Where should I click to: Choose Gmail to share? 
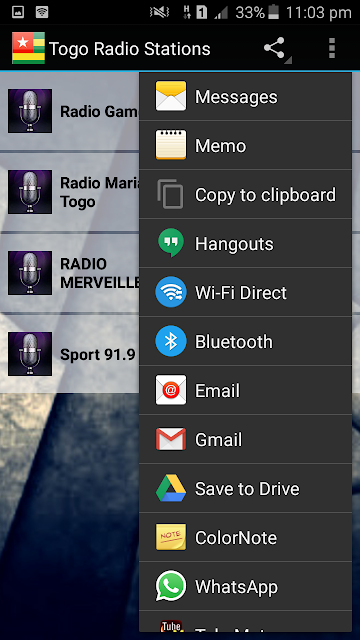pos(245,439)
